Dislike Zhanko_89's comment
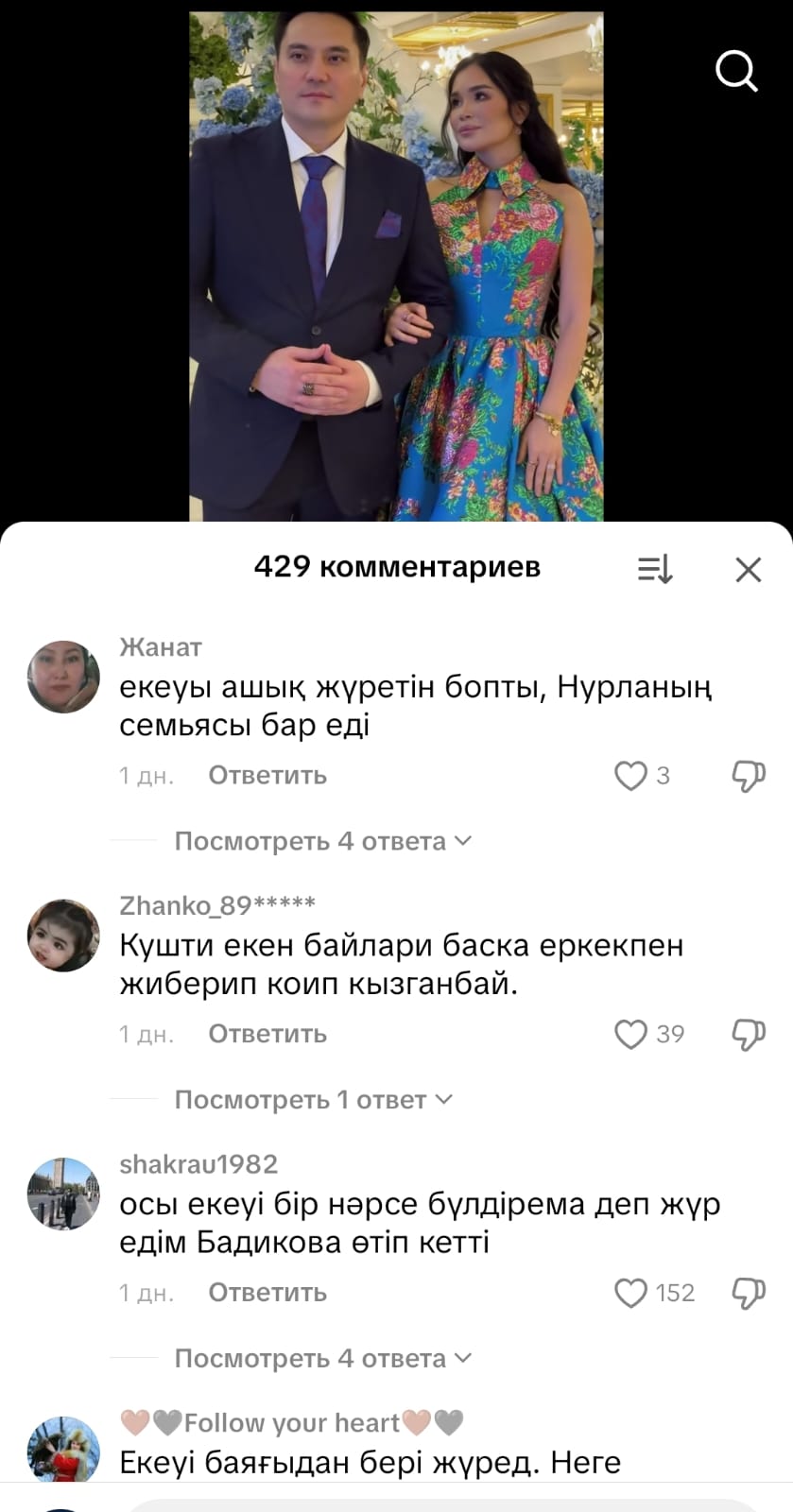 tap(748, 1035)
